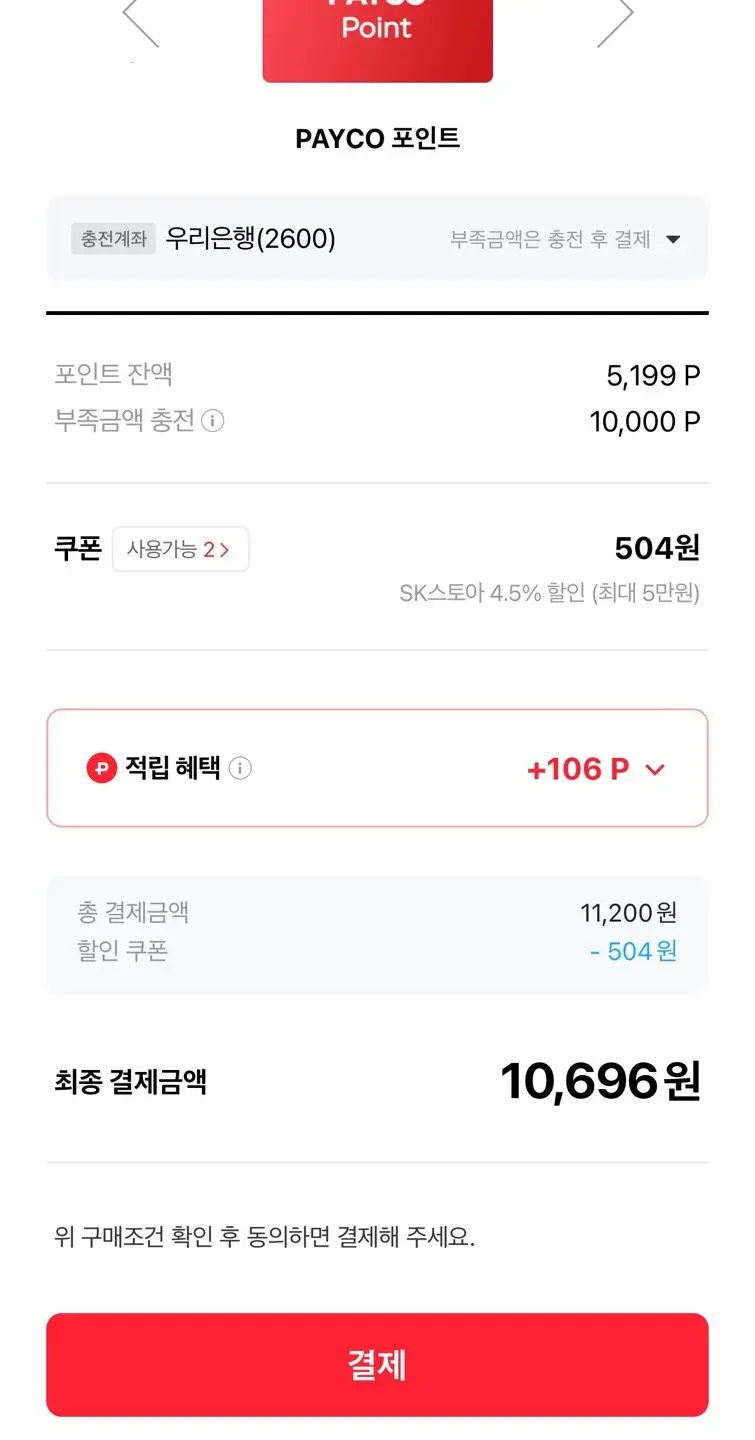Select the PAYCO Point card

click(x=377, y=38)
